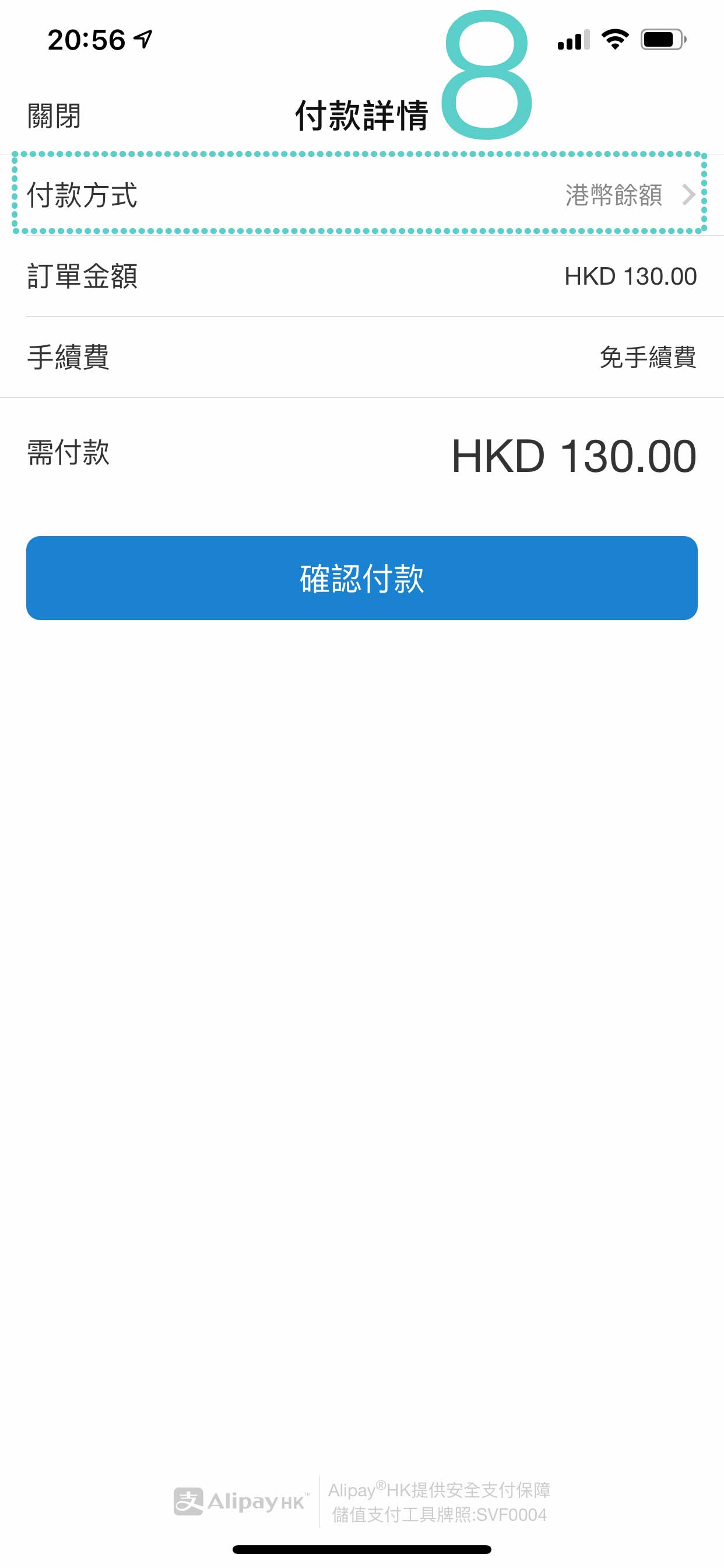Viewport: 724px width, 1568px height.
Task: Open the 付款方式 payment method row
Action: point(362,195)
